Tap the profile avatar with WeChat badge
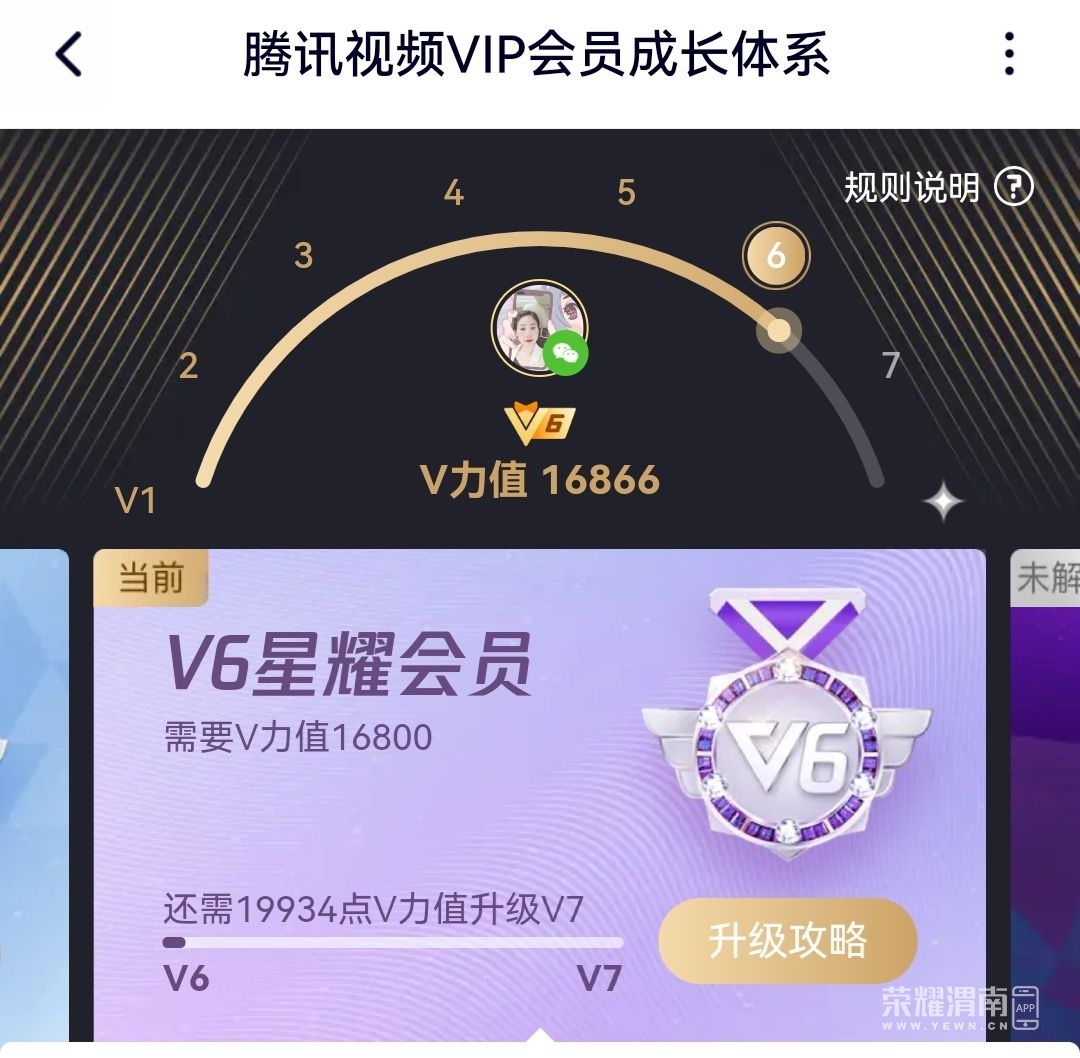Screen dimensions: 1080x1058 [x=539, y=329]
